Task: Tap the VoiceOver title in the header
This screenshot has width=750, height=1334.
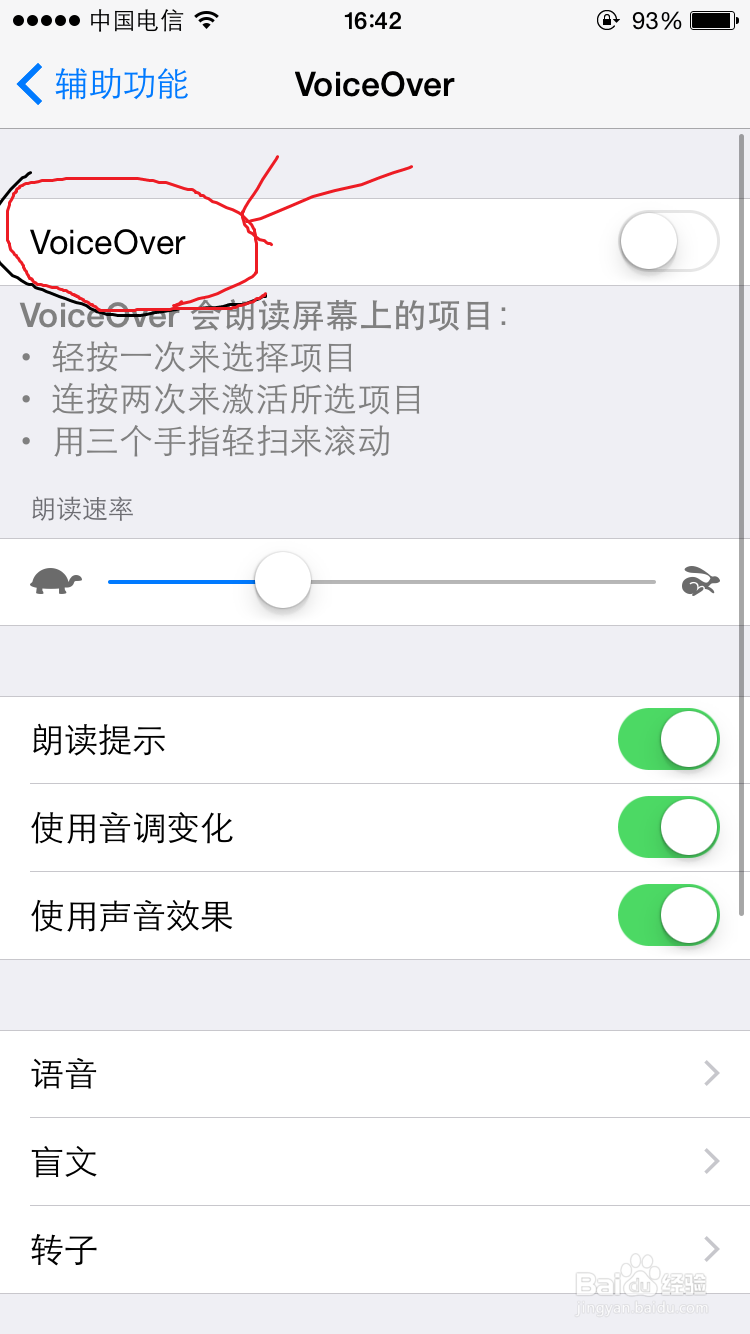Action: (x=373, y=85)
